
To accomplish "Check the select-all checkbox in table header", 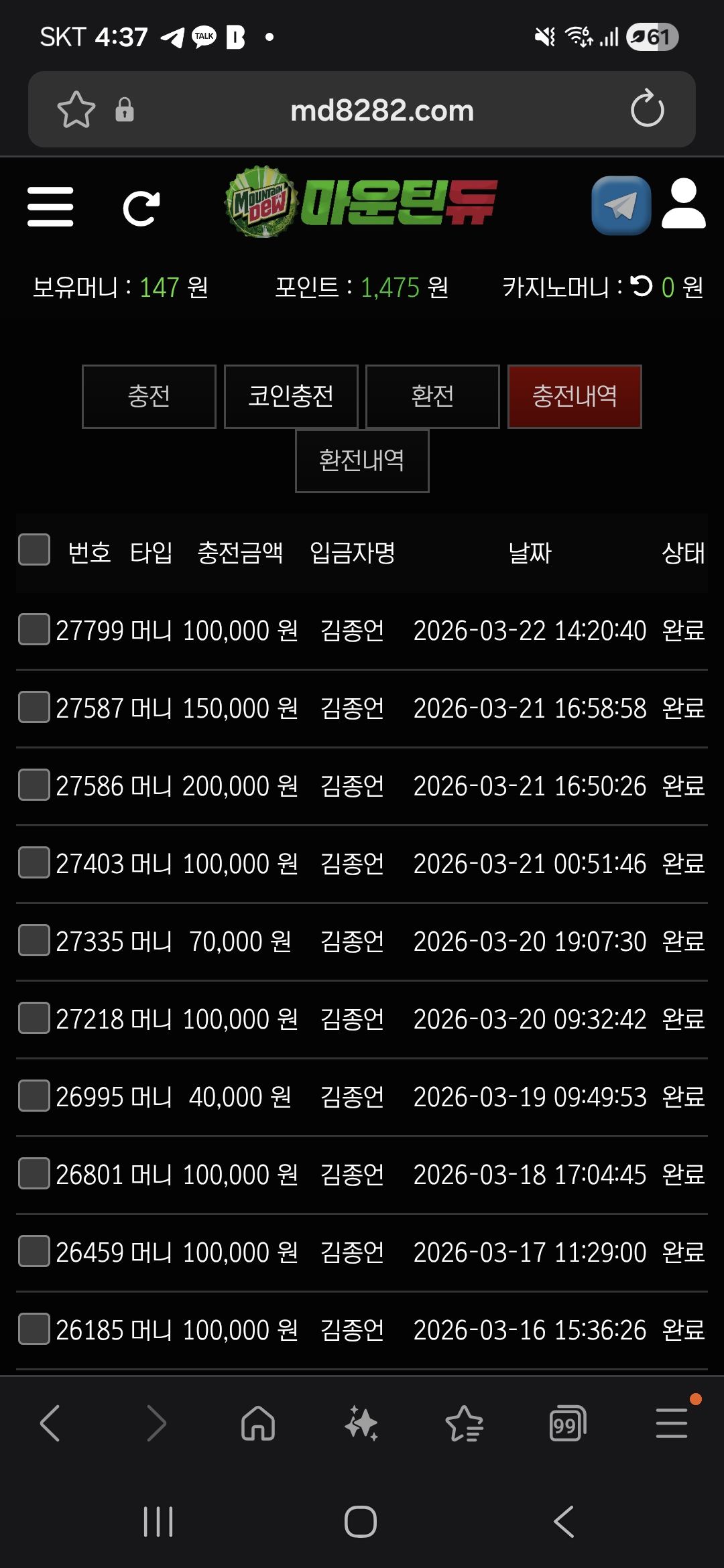I will point(34,551).
